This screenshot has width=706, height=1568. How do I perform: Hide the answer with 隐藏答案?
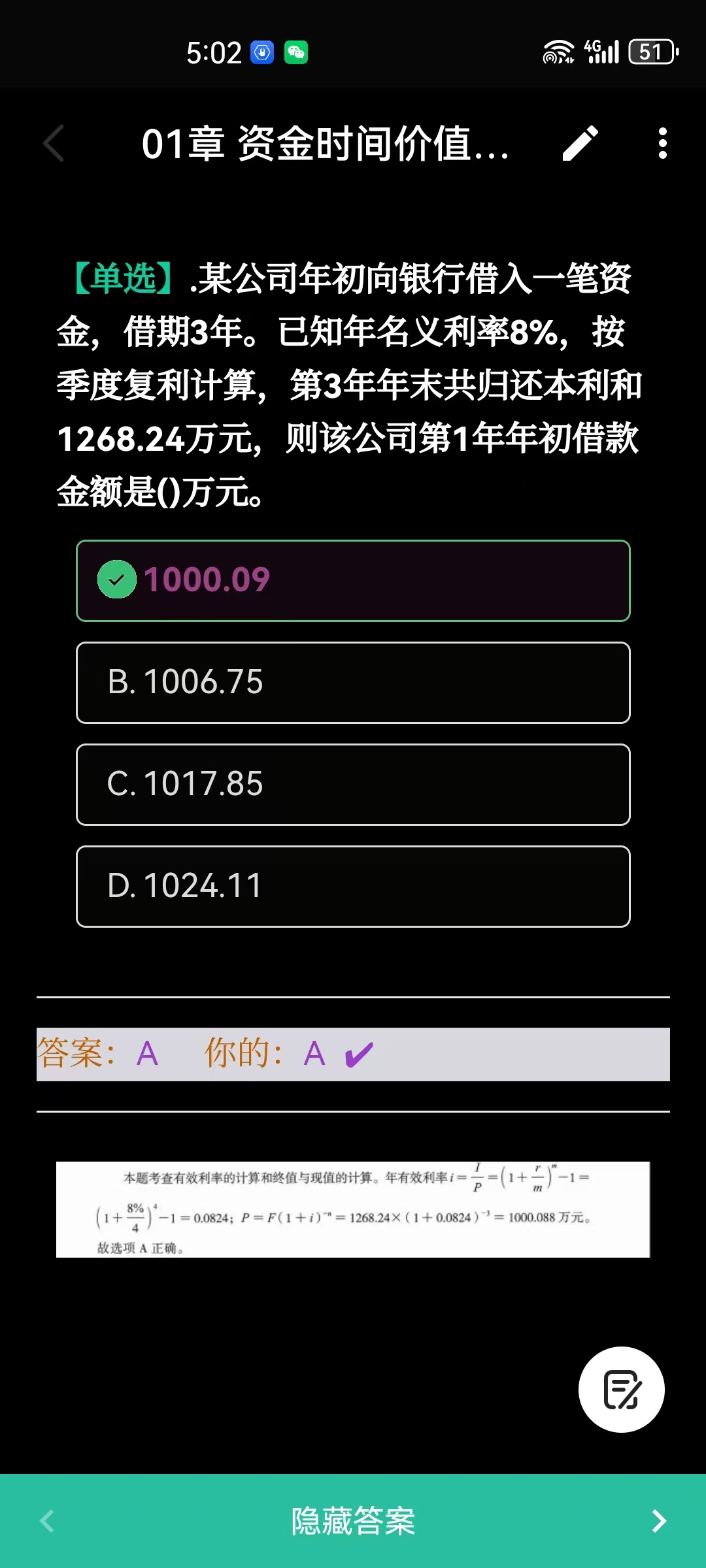353,1521
